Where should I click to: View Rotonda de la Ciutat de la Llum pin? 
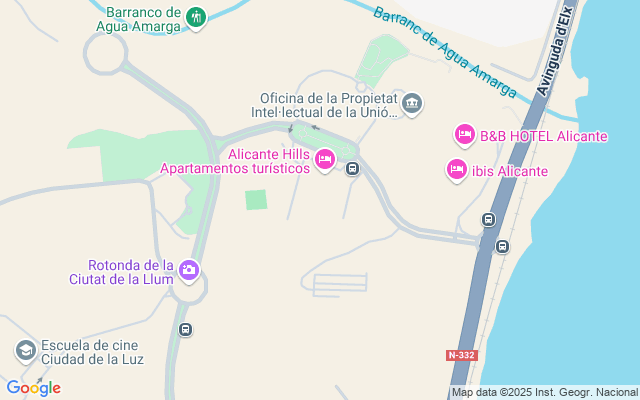[189, 270]
